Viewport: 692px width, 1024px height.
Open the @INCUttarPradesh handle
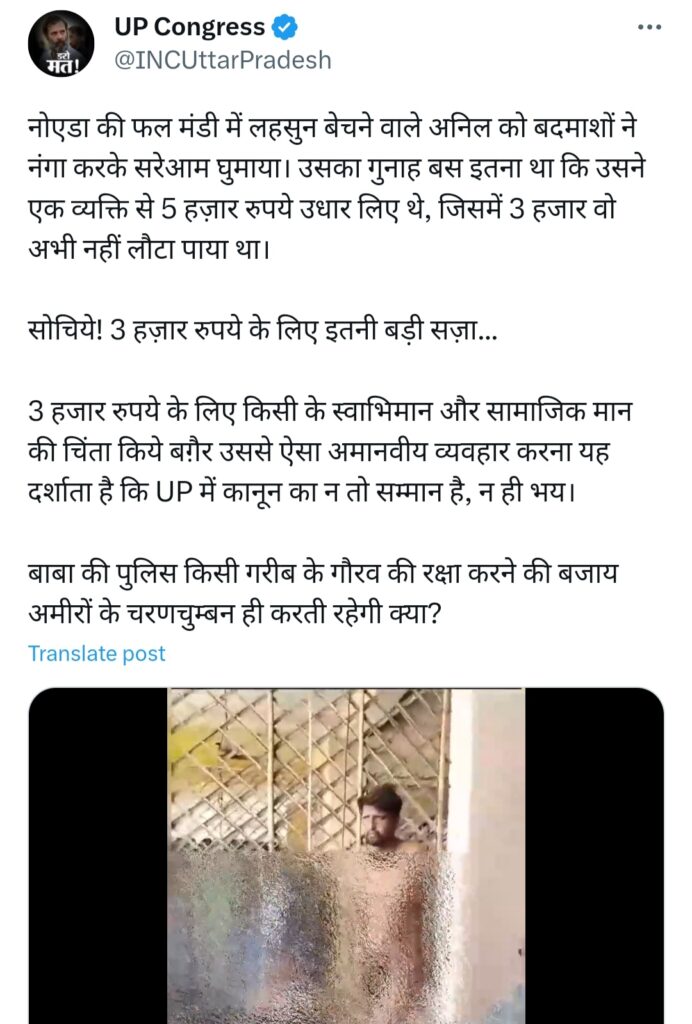click(222, 60)
